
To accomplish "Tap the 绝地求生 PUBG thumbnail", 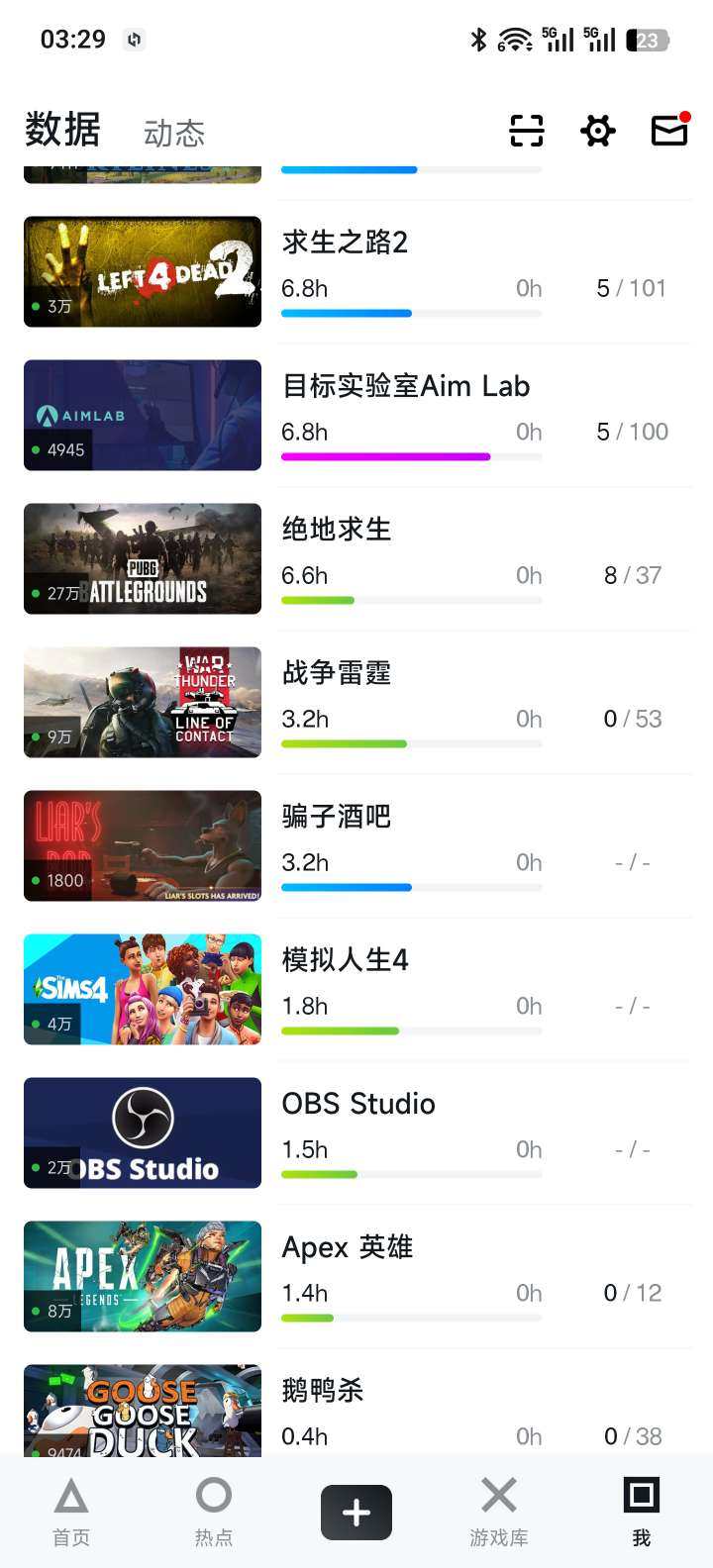I will 142,558.
